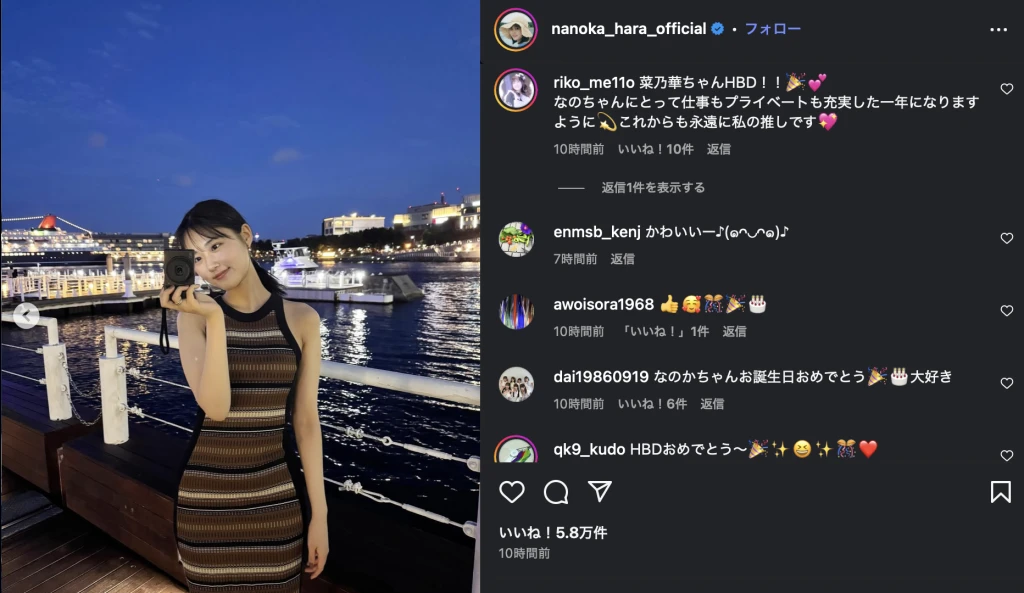The height and width of the screenshot is (593, 1024).
Task: Open awoisora1968's profile
Action: [x=603, y=304]
